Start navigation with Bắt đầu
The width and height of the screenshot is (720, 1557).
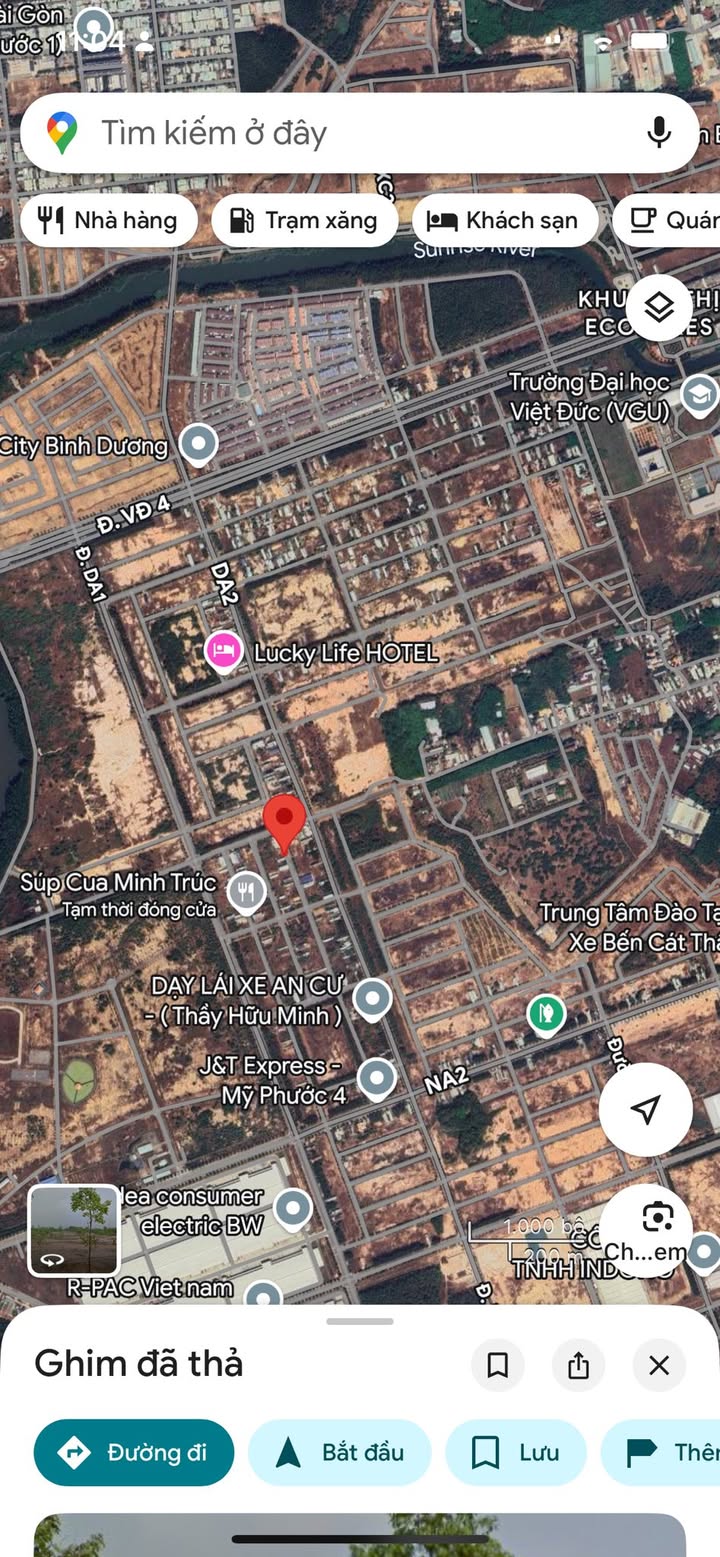(x=340, y=1452)
